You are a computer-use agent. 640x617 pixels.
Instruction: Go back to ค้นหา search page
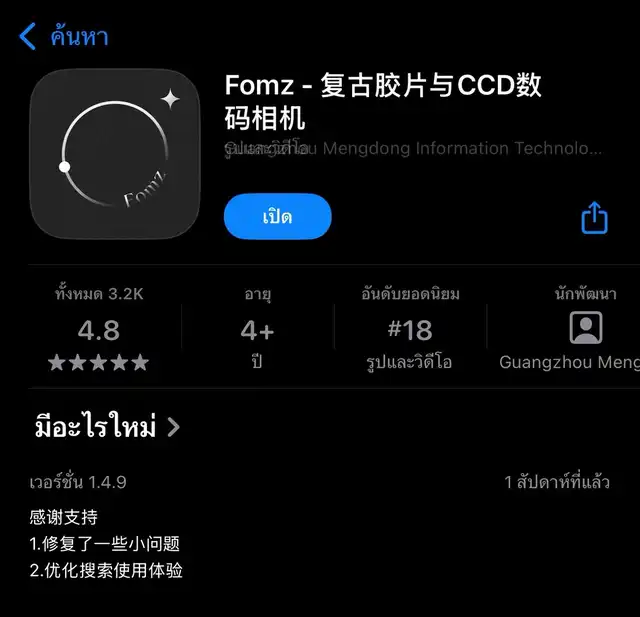coord(64,38)
